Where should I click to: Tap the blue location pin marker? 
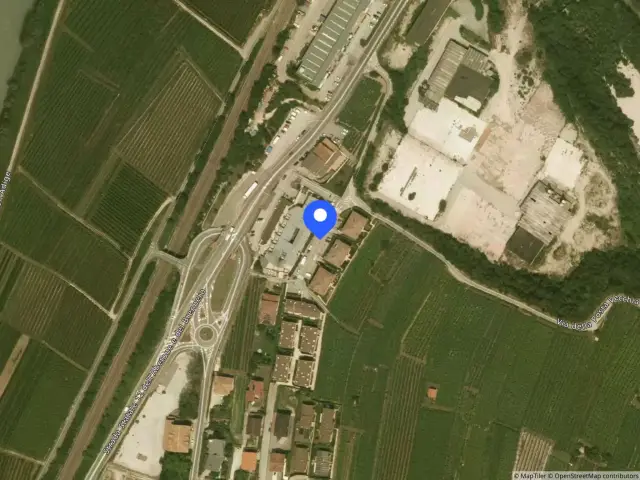(320, 218)
